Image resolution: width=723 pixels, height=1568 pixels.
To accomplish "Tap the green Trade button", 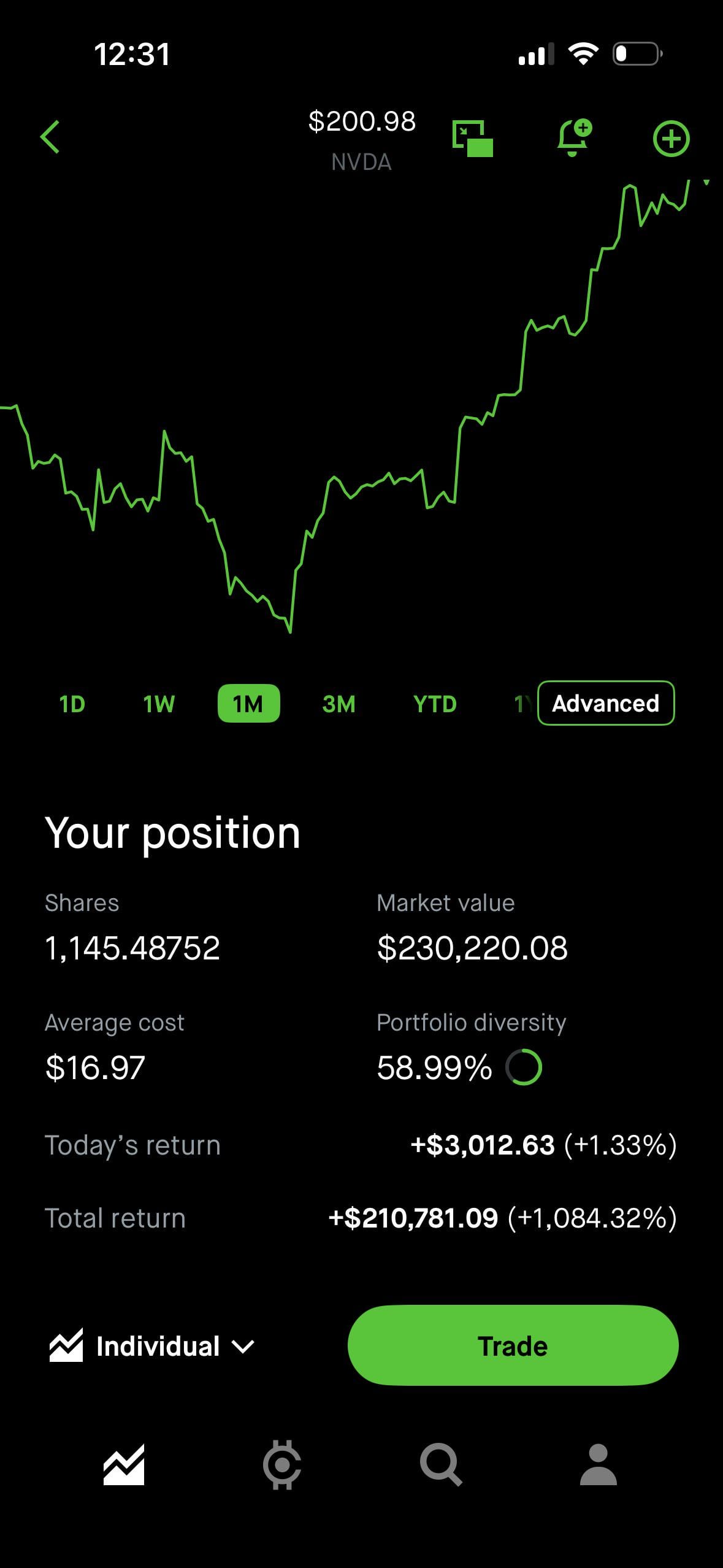I will [513, 1345].
